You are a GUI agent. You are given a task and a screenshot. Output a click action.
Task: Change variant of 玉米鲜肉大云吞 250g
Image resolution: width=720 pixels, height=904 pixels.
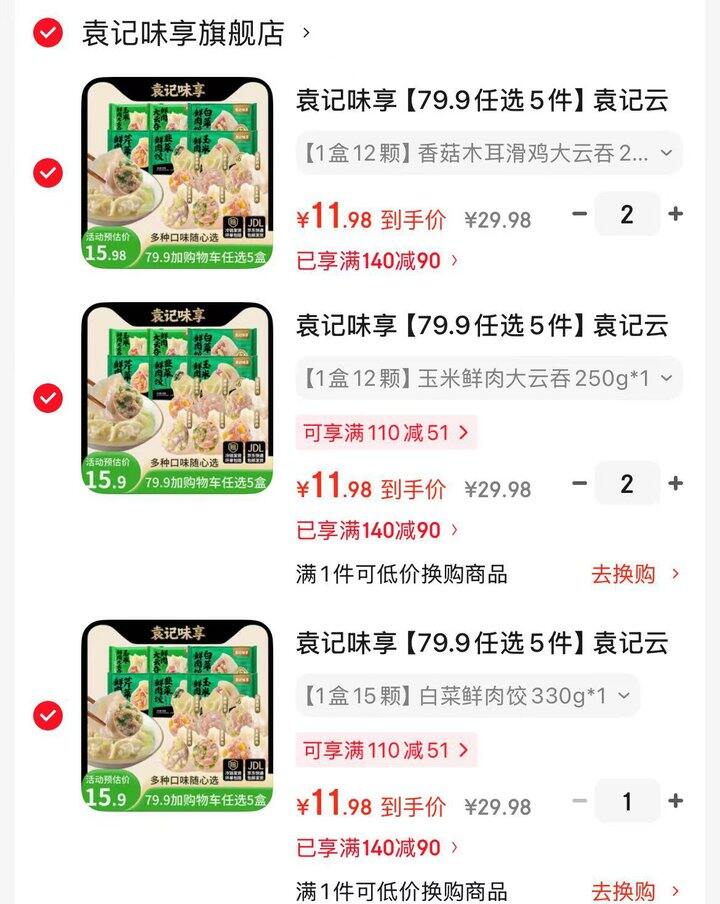click(x=488, y=379)
